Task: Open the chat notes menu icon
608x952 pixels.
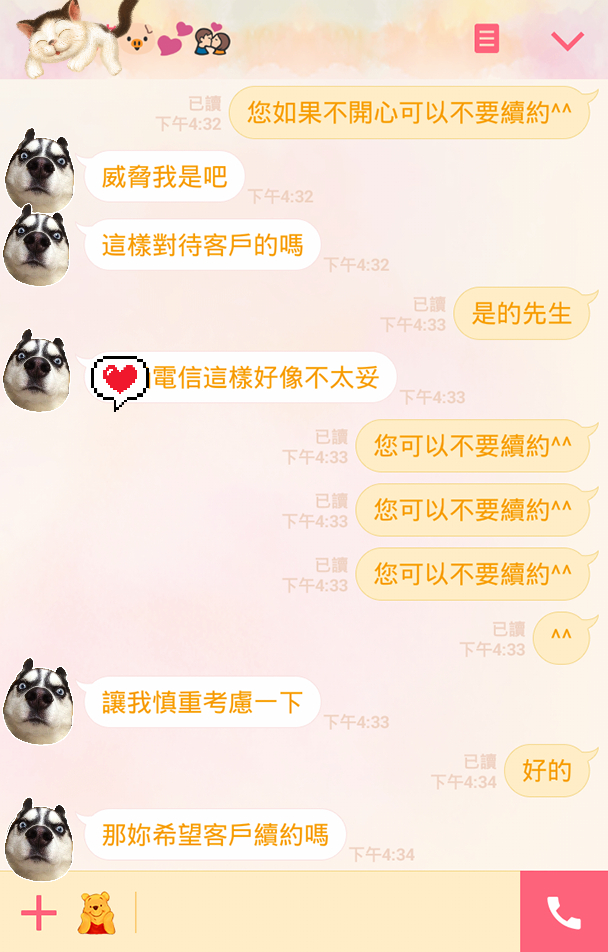Action: tap(487, 39)
